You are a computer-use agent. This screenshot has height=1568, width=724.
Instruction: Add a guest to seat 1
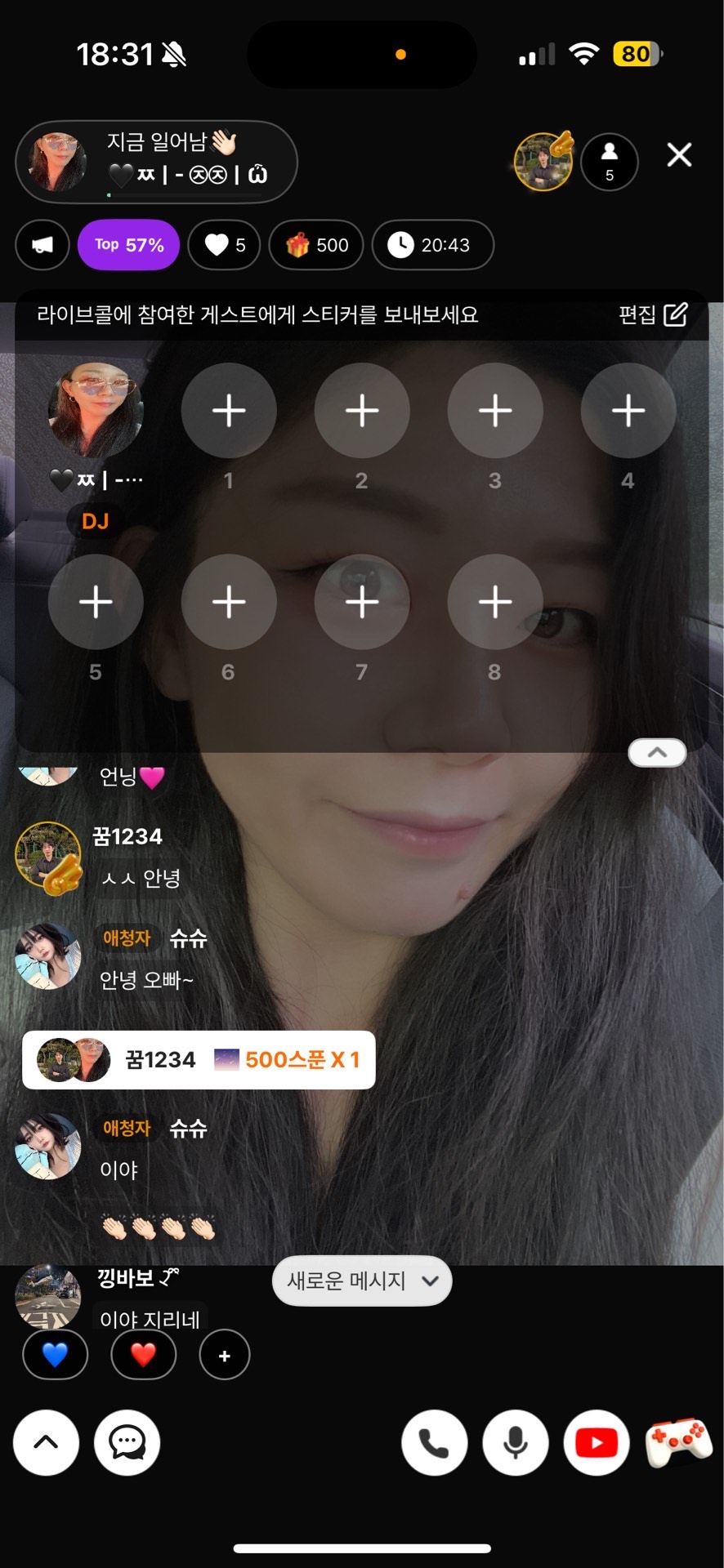coord(229,411)
